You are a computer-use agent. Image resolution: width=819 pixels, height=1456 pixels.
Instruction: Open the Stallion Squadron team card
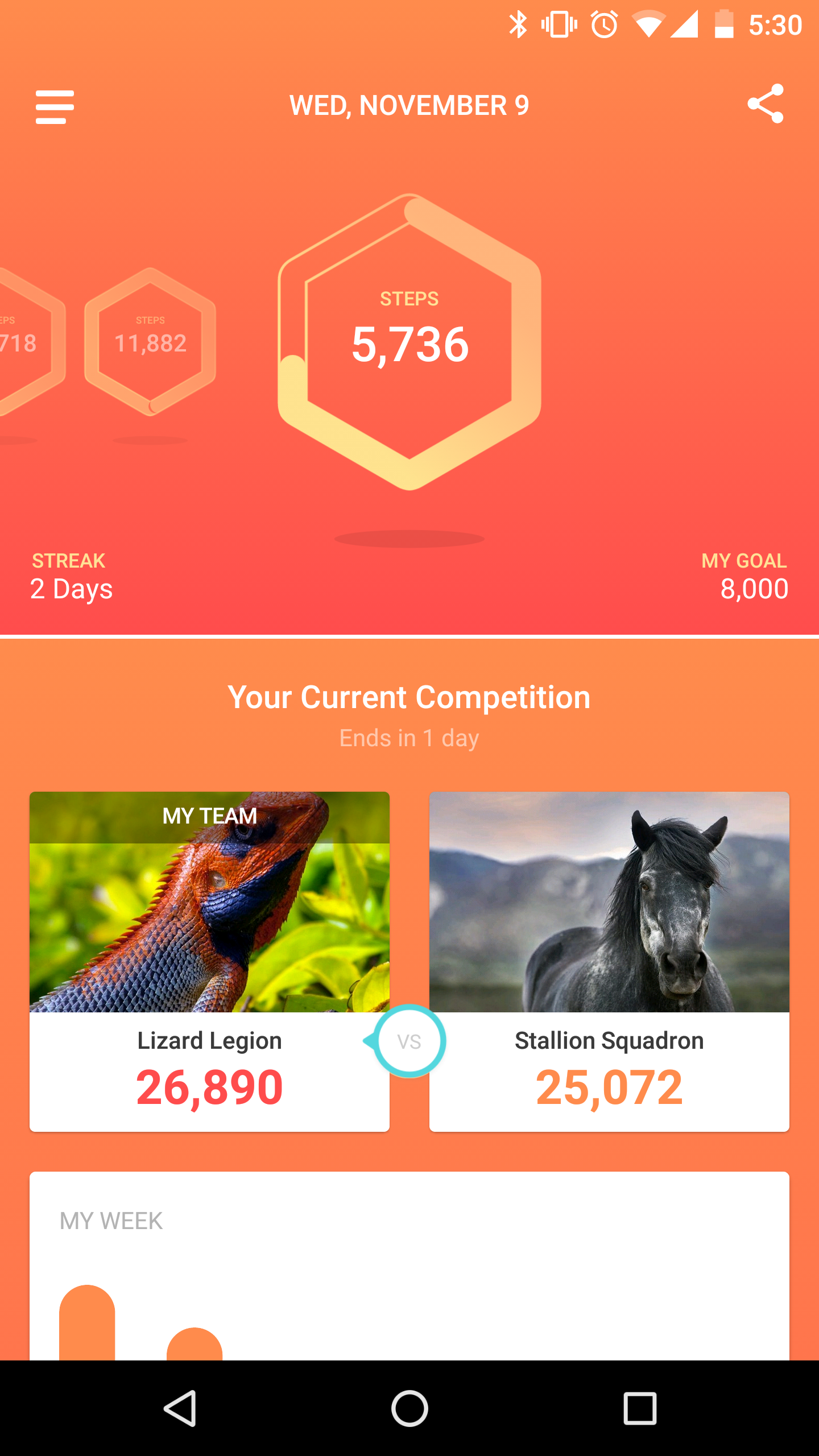609,961
